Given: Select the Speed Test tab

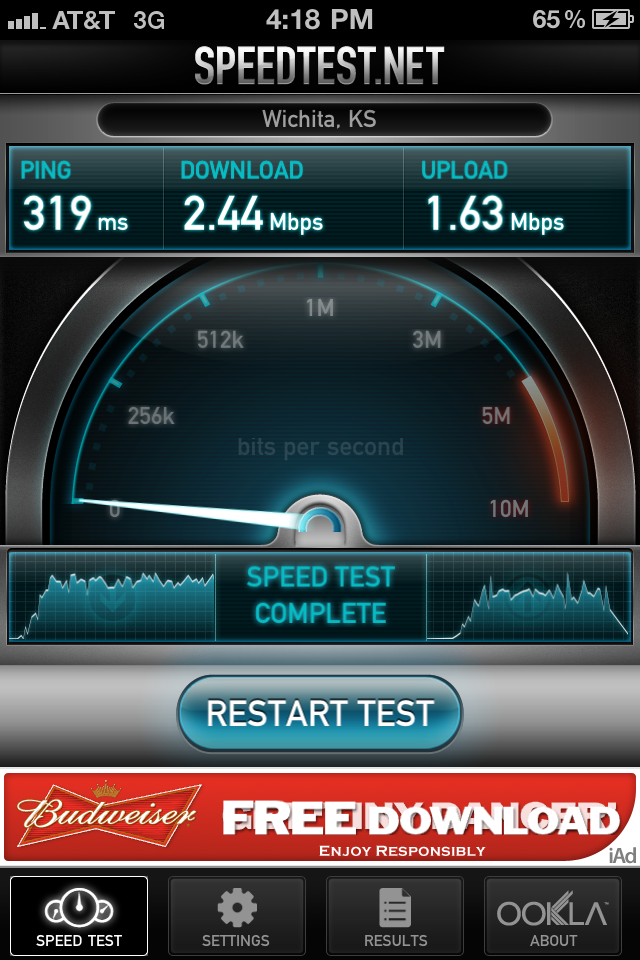Looking at the screenshot, I should pyautogui.click(x=79, y=916).
